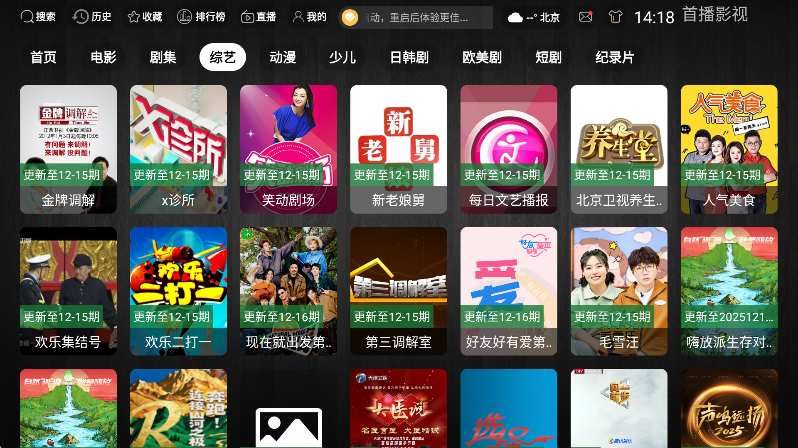
Task: Switch to the 日韩剧 tab
Action: [x=408, y=57]
